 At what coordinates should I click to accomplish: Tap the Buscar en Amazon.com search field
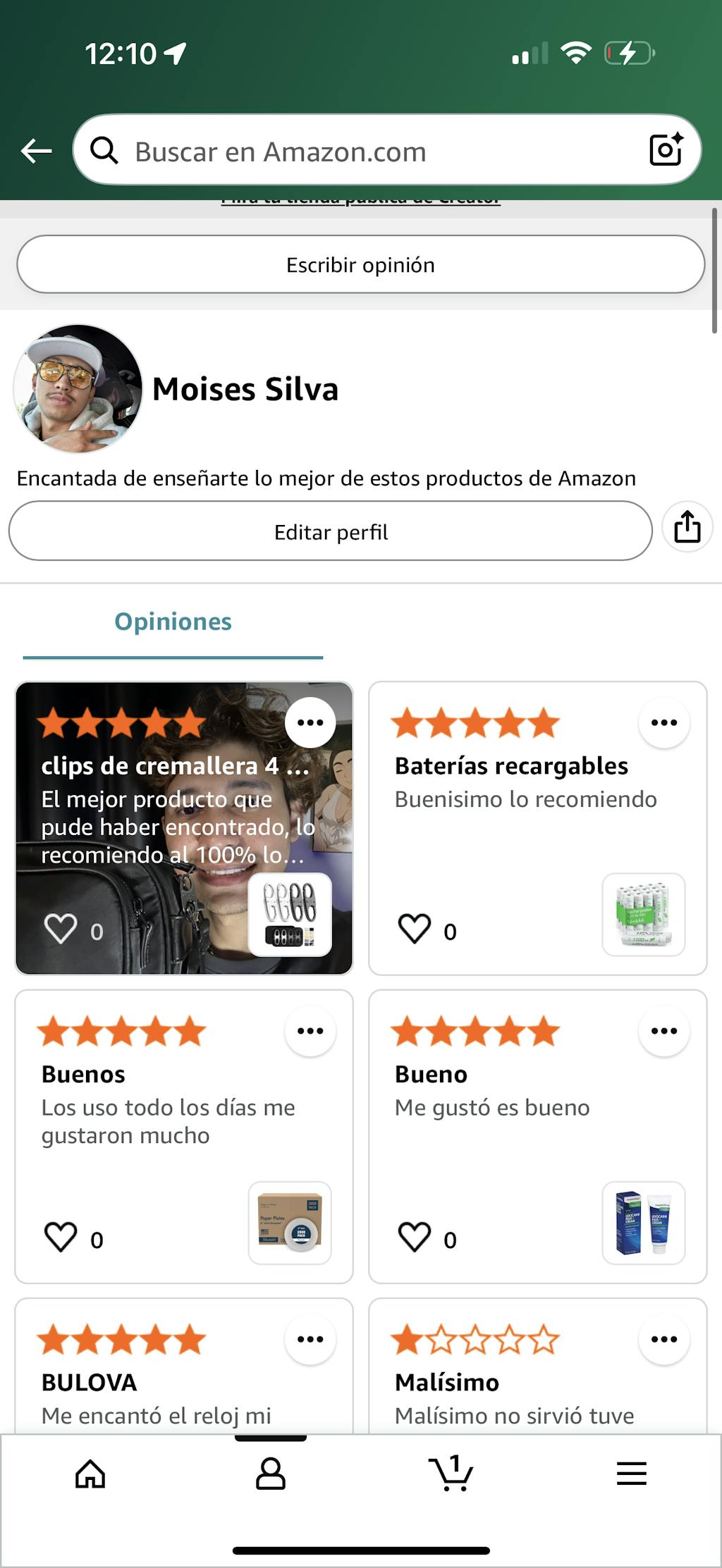pos(367,151)
